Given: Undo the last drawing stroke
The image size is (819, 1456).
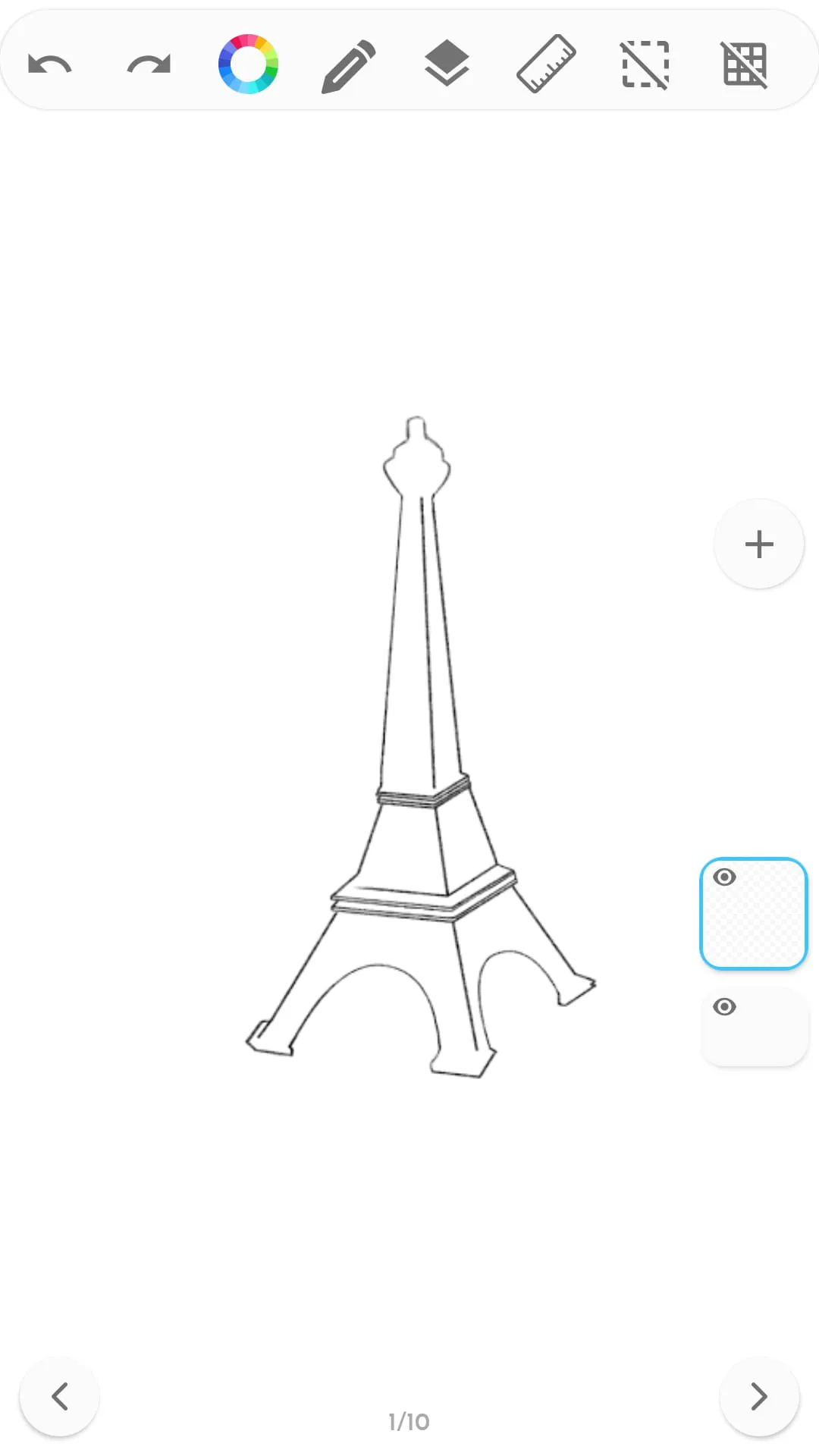Looking at the screenshot, I should 49,64.
